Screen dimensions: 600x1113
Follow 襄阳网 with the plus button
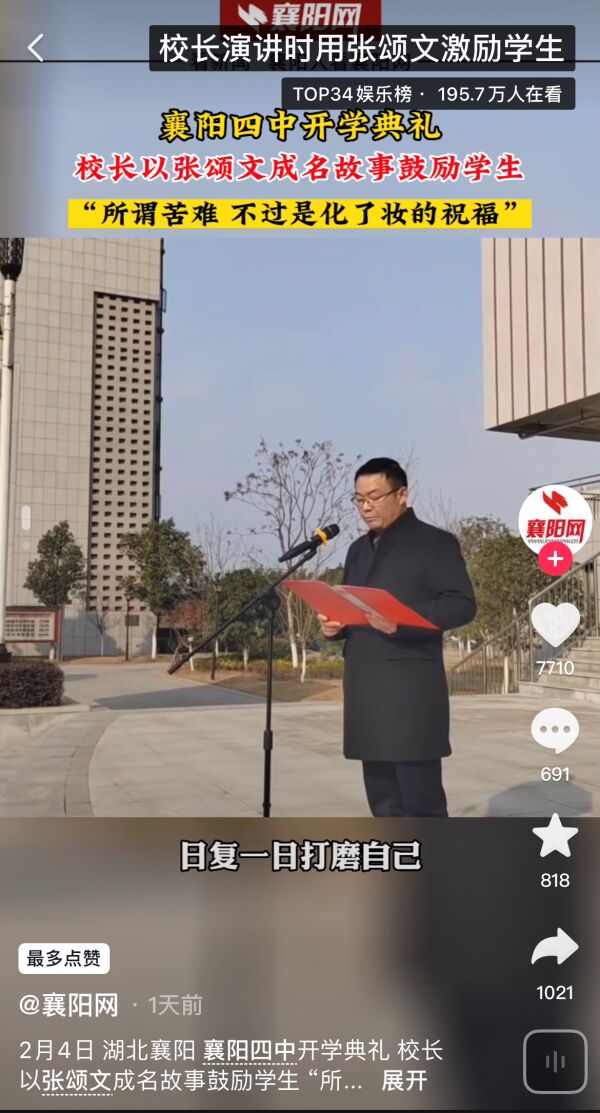(554, 560)
